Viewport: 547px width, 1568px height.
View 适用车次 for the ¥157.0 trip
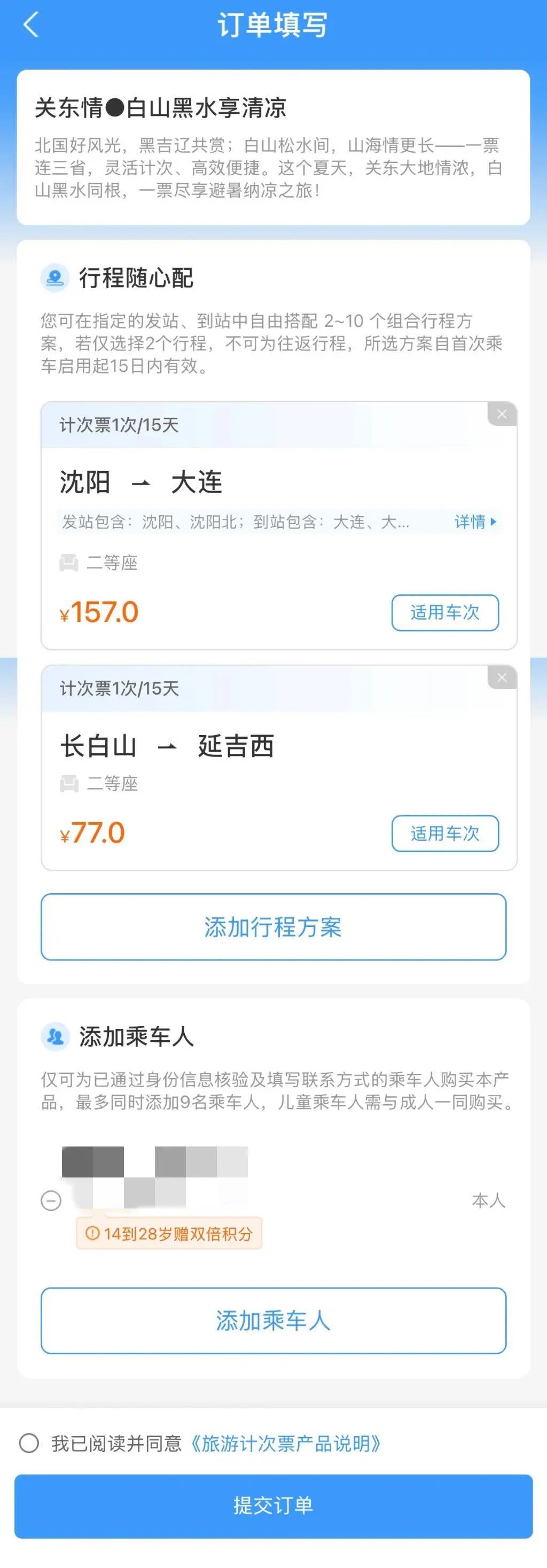tap(445, 612)
